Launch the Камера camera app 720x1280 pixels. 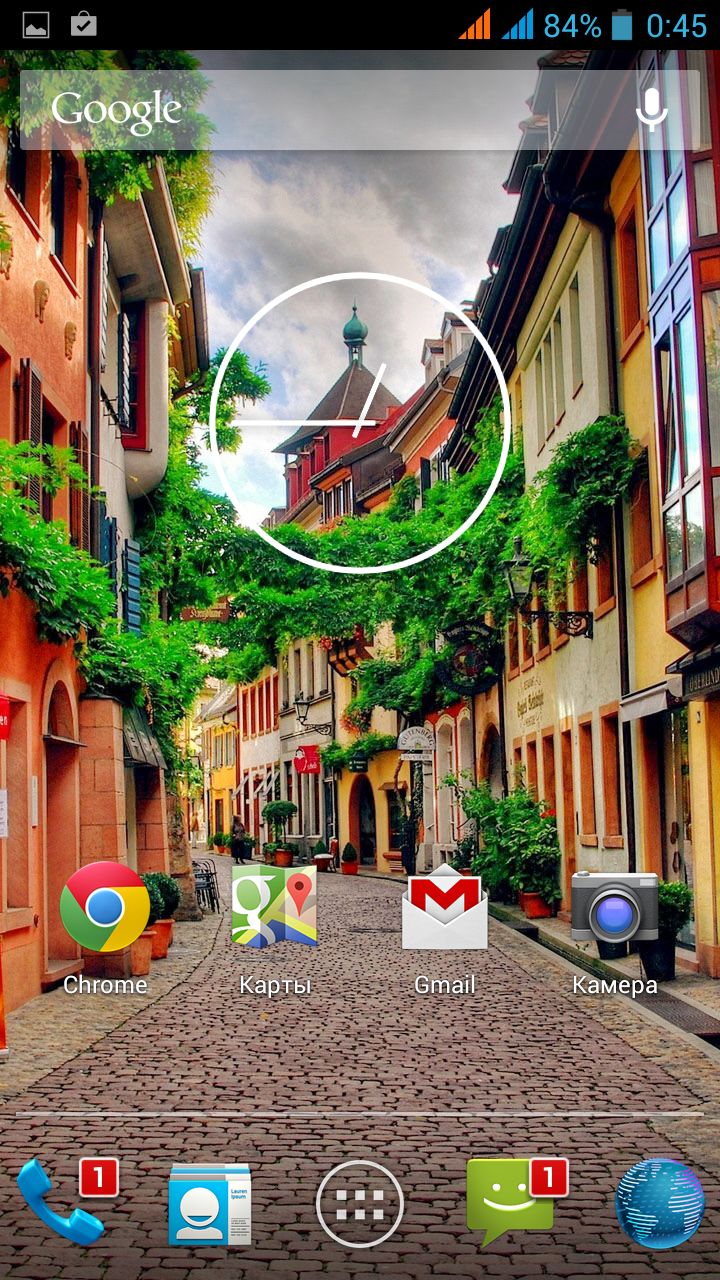click(614, 908)
